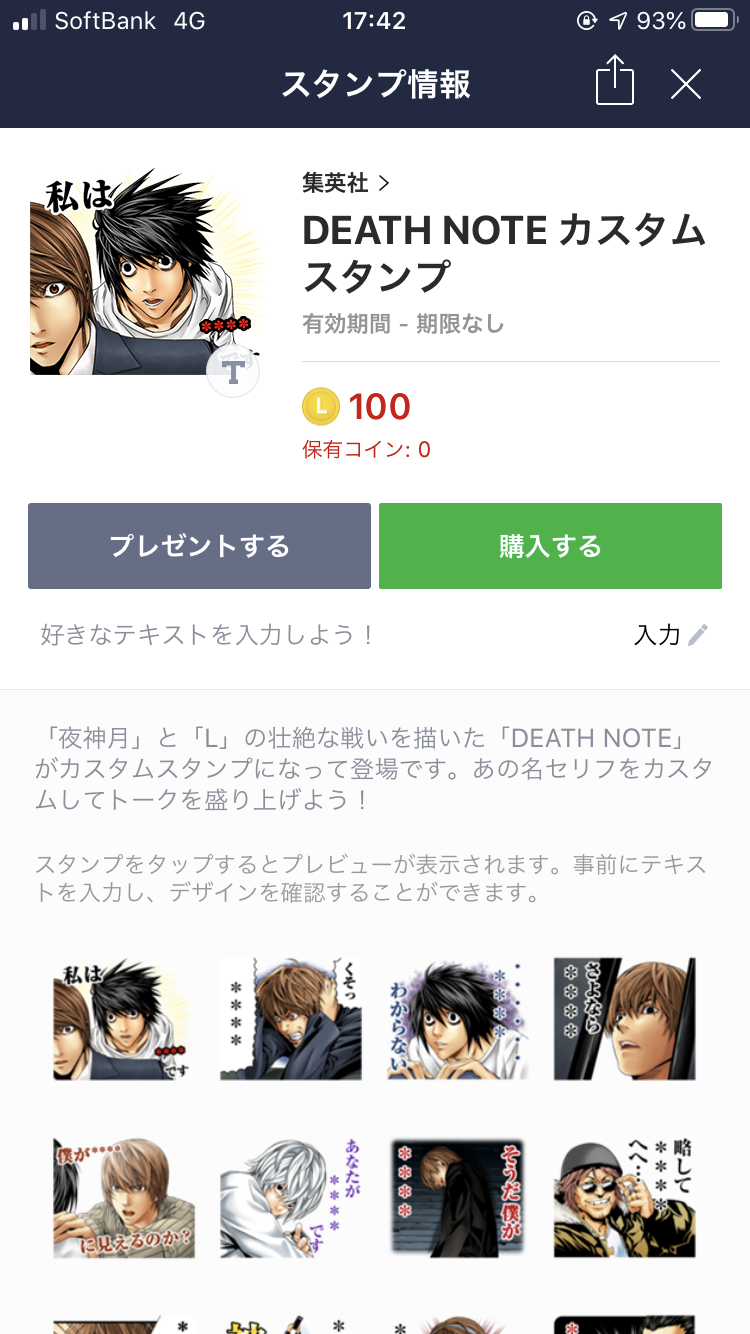Open the さよなら sticker preview
750x1334 pixels.
coord(624,1020)
